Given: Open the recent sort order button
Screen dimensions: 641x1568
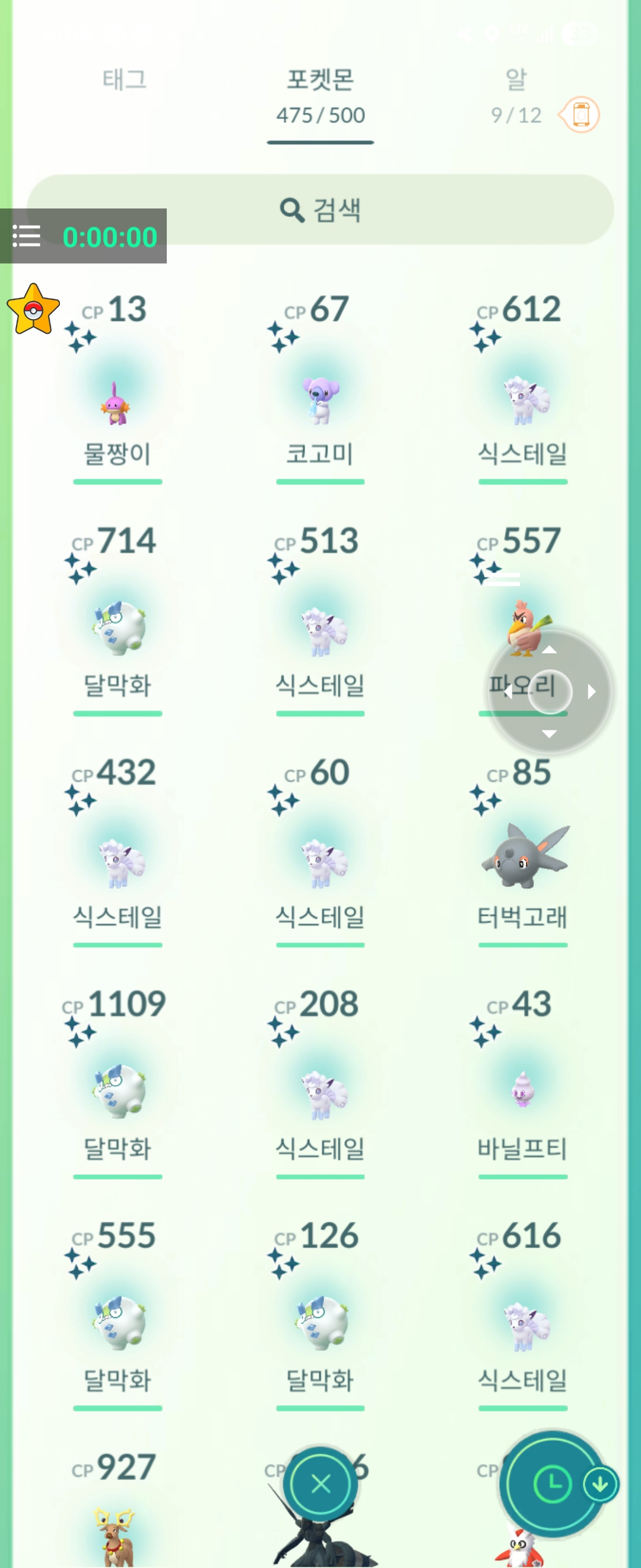Looking at the screenshot, I should (552, 1484).
